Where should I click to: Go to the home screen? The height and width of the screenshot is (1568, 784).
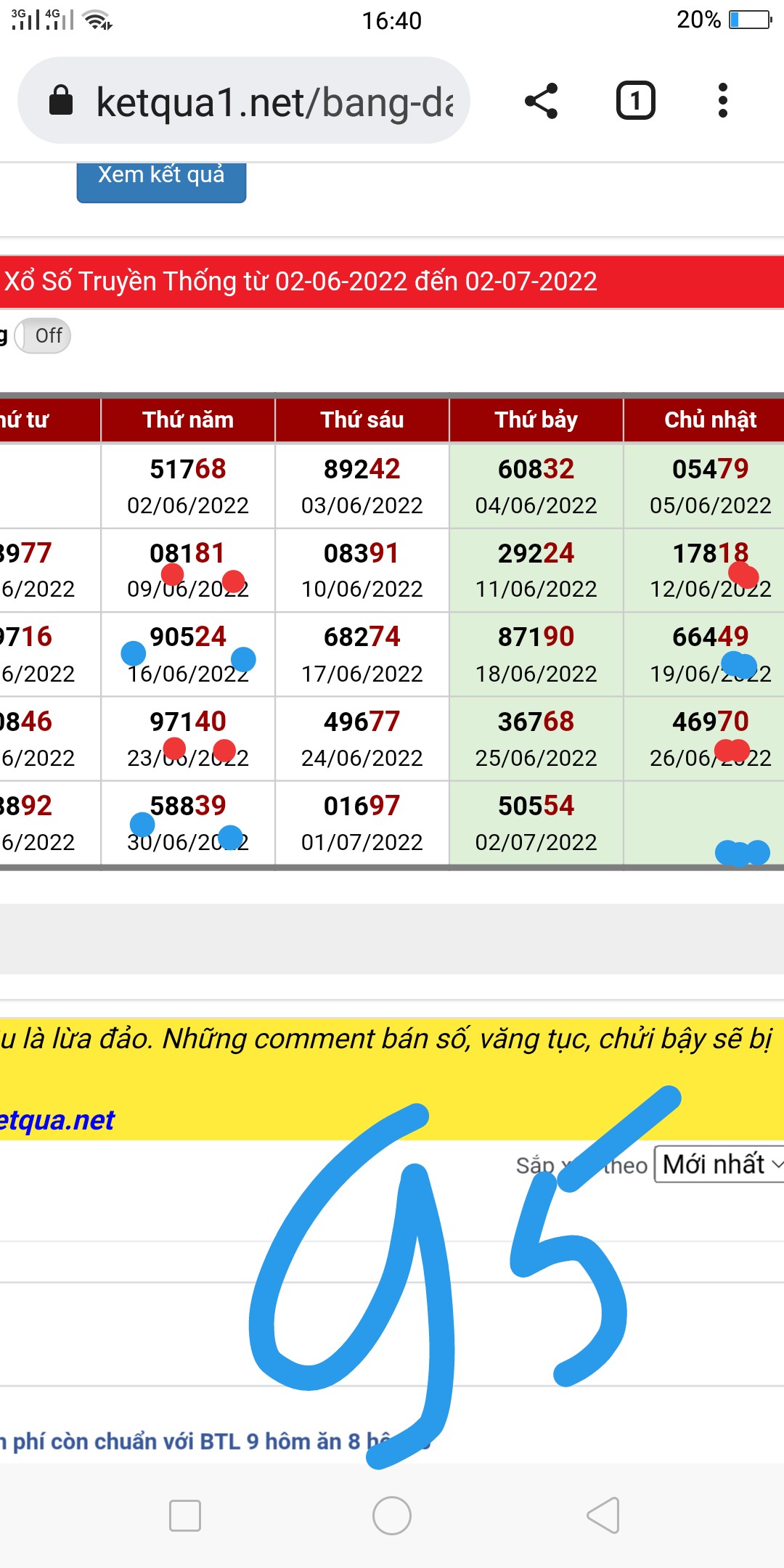(392, 1516)
